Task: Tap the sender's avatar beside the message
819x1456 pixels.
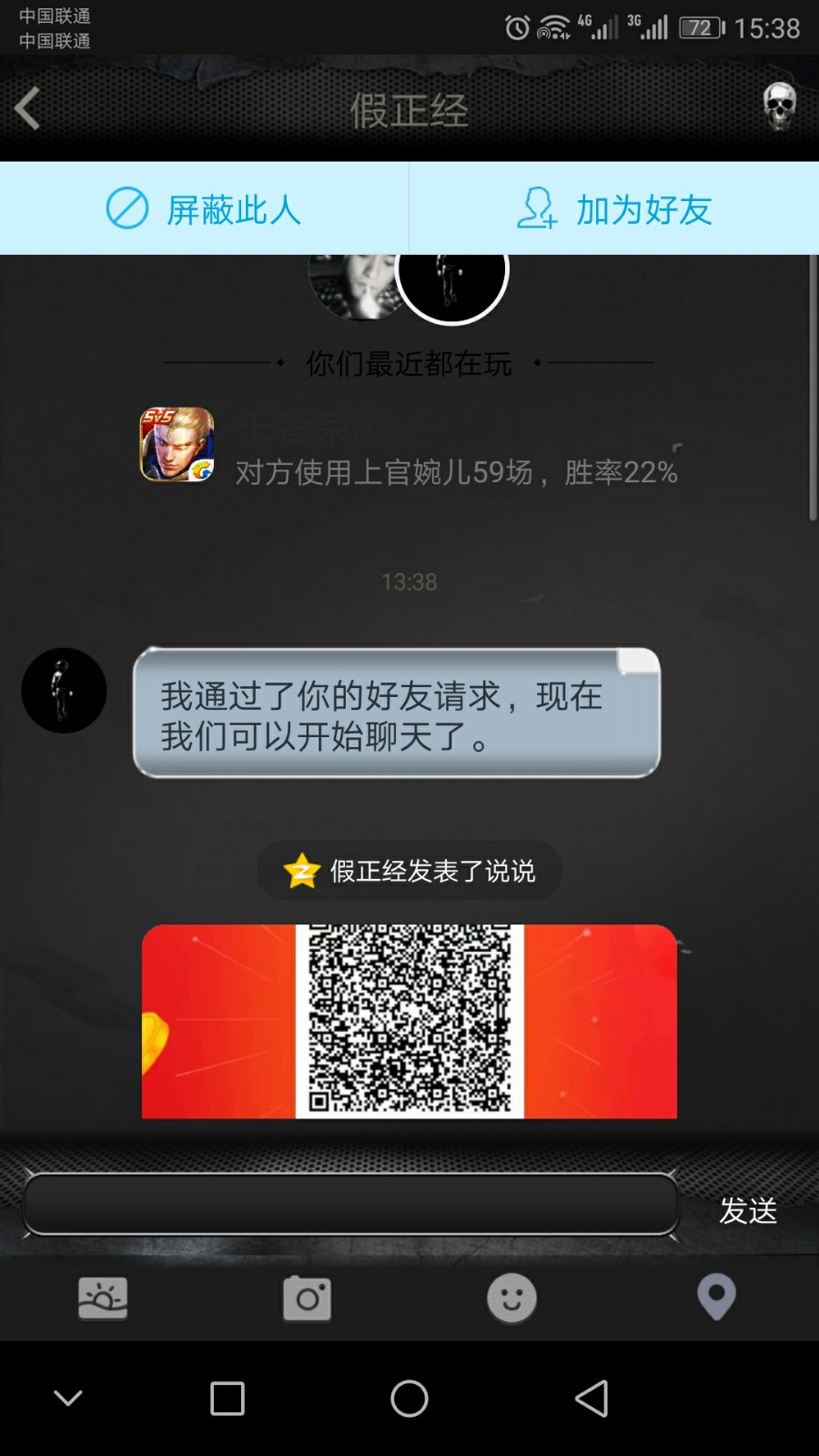Action: pos(64,691)
